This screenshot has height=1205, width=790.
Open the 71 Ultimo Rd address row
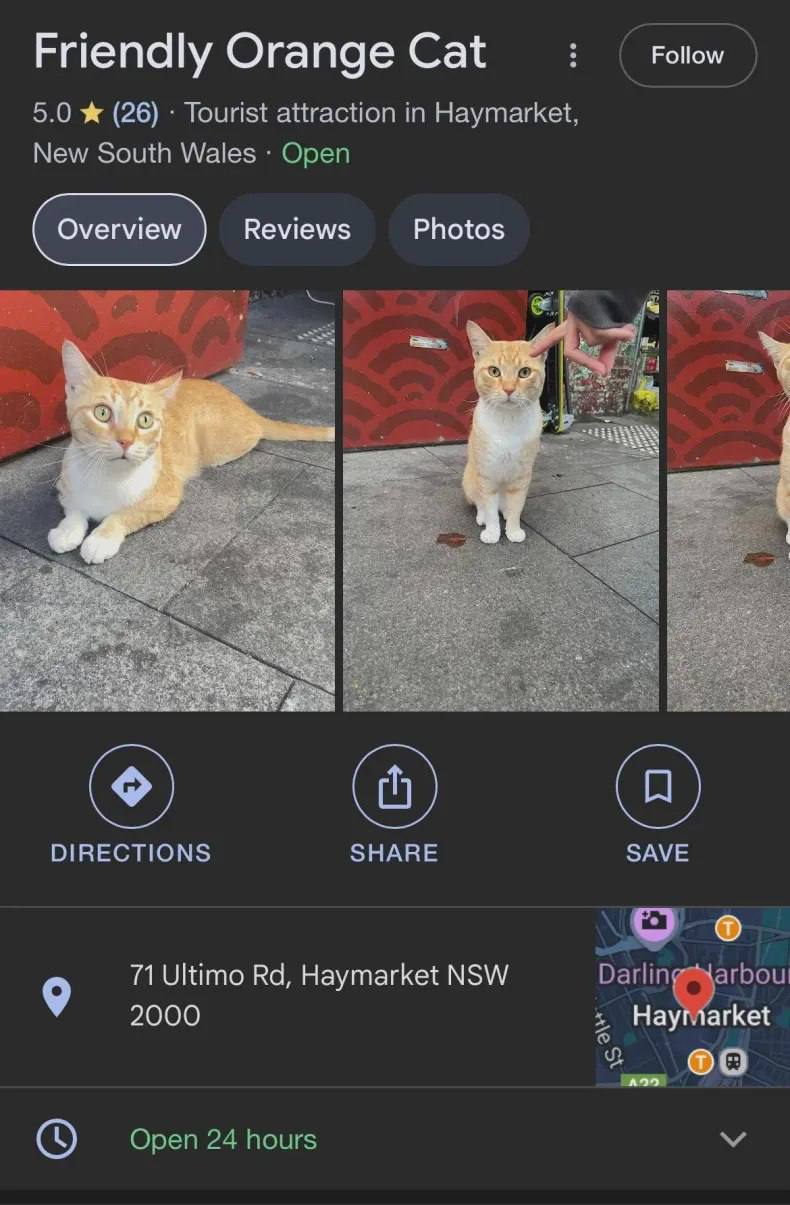pos(318,995)
